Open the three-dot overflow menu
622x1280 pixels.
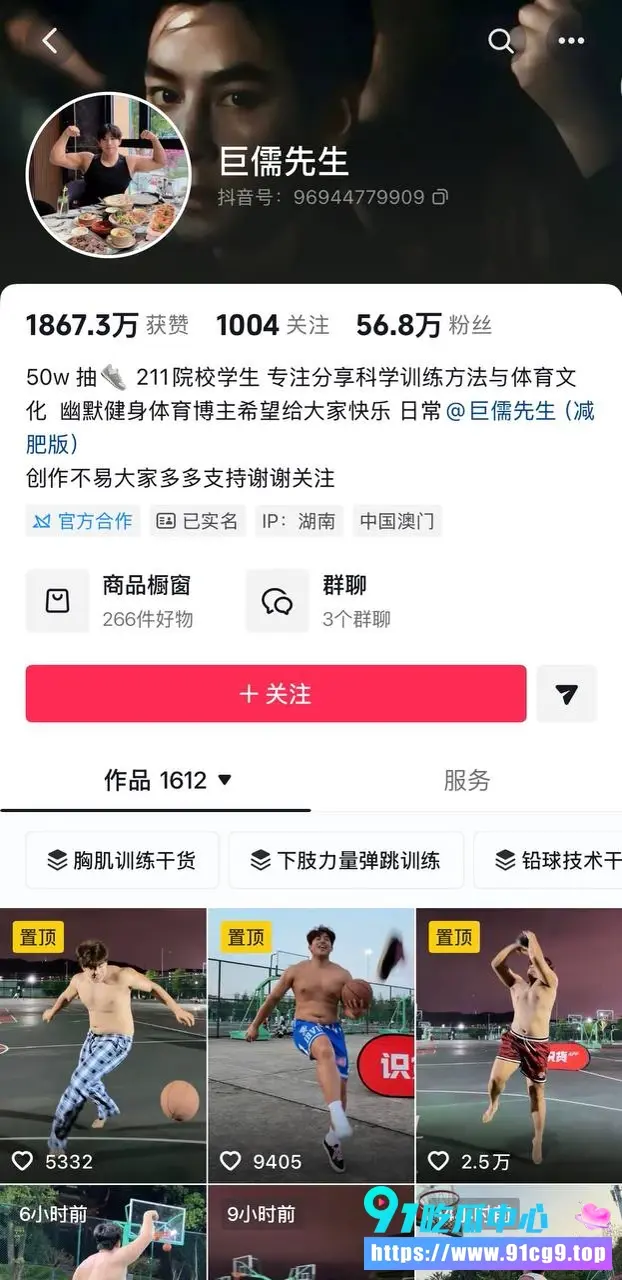[571, 41]
